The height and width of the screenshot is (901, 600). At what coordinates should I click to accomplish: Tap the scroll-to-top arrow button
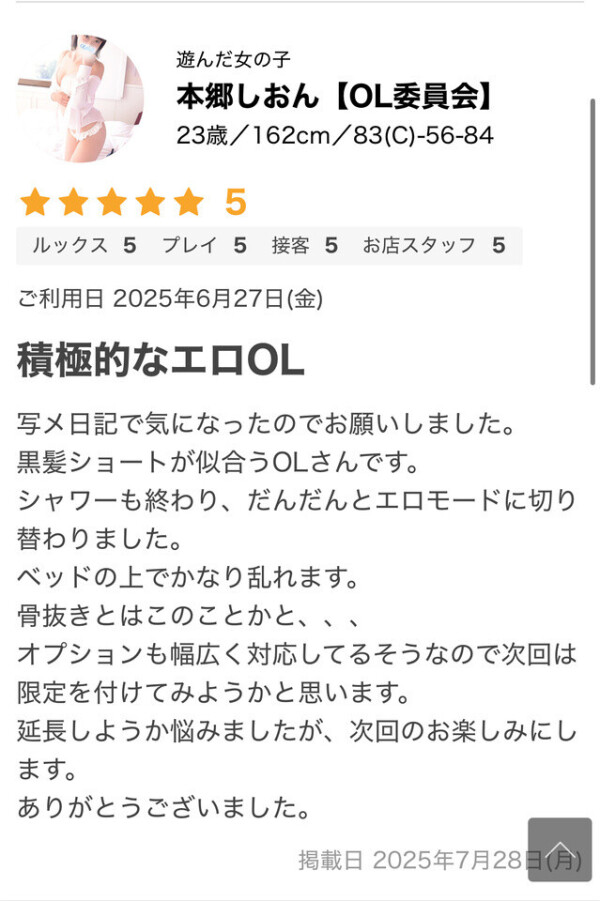pos(560,849)
